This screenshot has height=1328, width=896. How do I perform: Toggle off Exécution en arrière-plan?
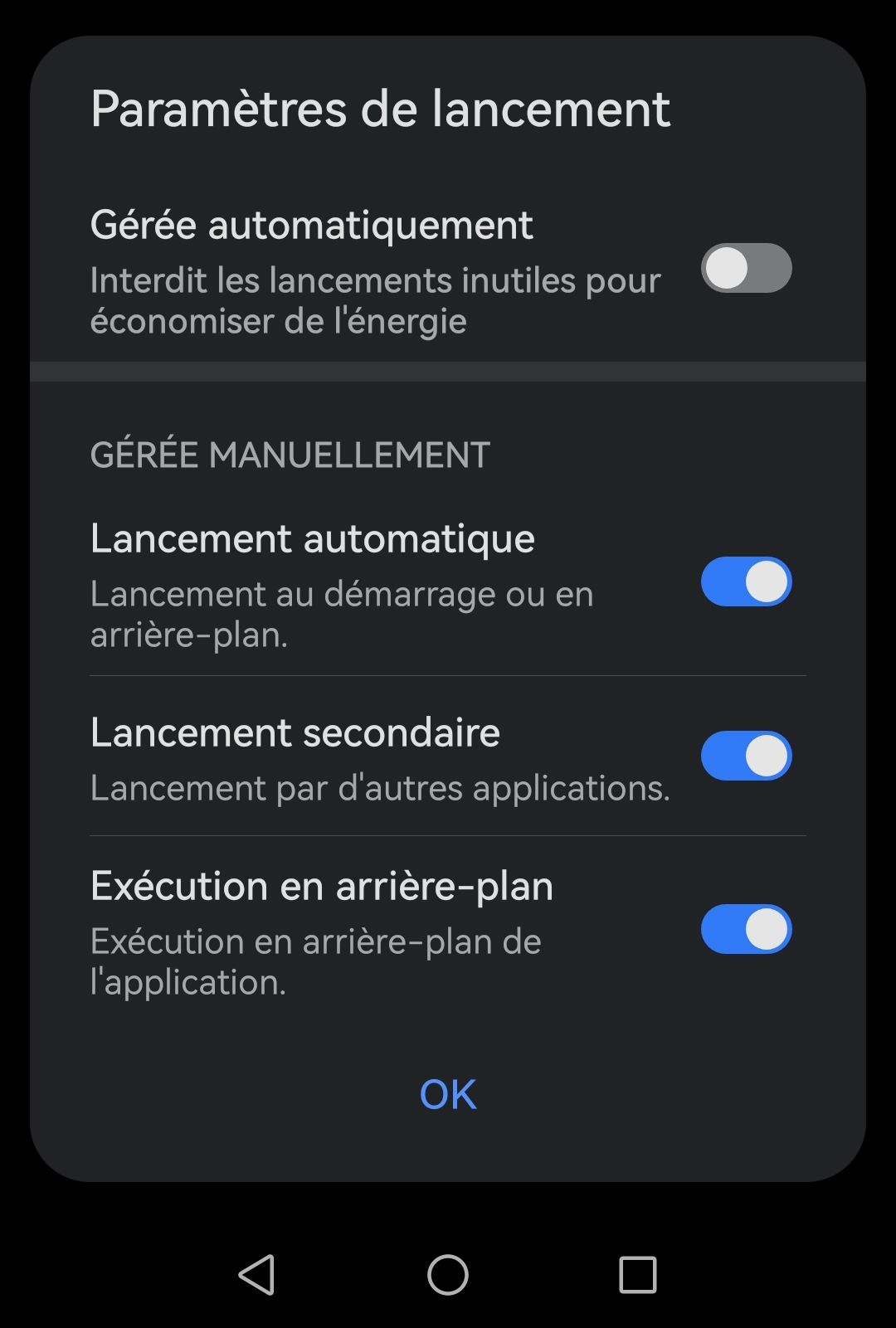point(746,929)
